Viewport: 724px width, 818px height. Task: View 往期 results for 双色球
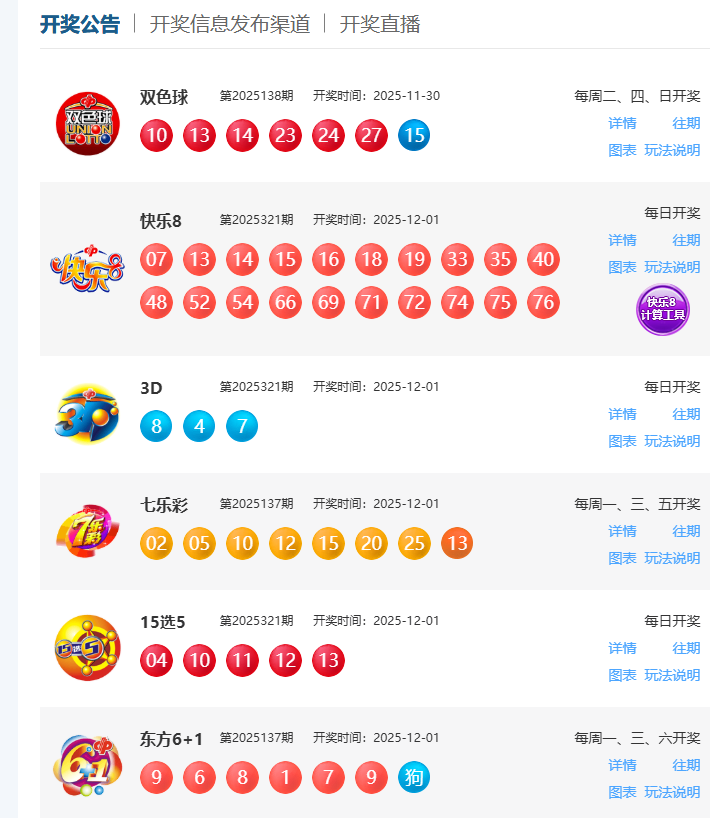click(x=686, y=123)
